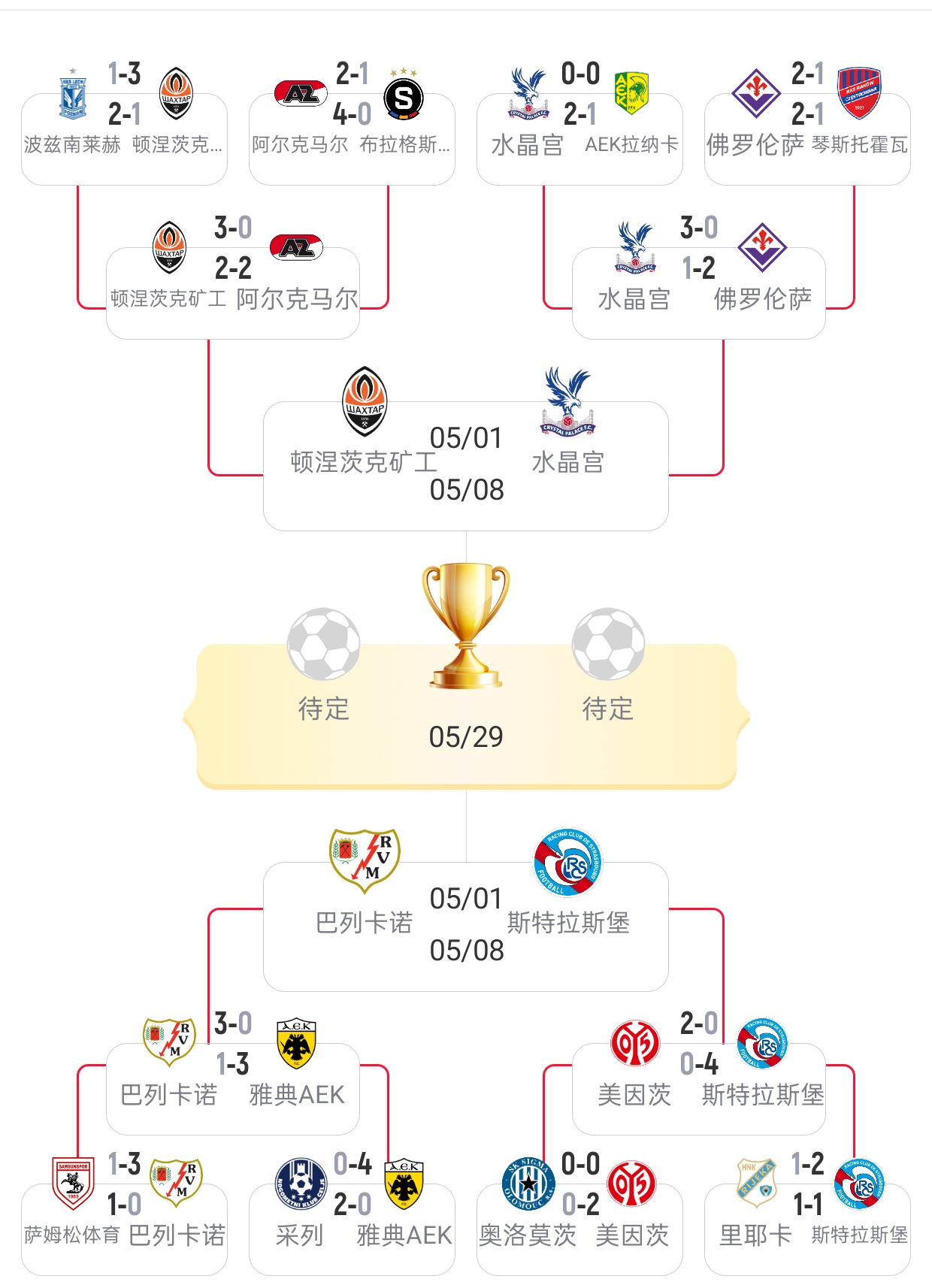932x1288 pixels.
Task: Open the 里耶卡 vs 斯特拉斯堡 match card
Action: [807, 1229]
